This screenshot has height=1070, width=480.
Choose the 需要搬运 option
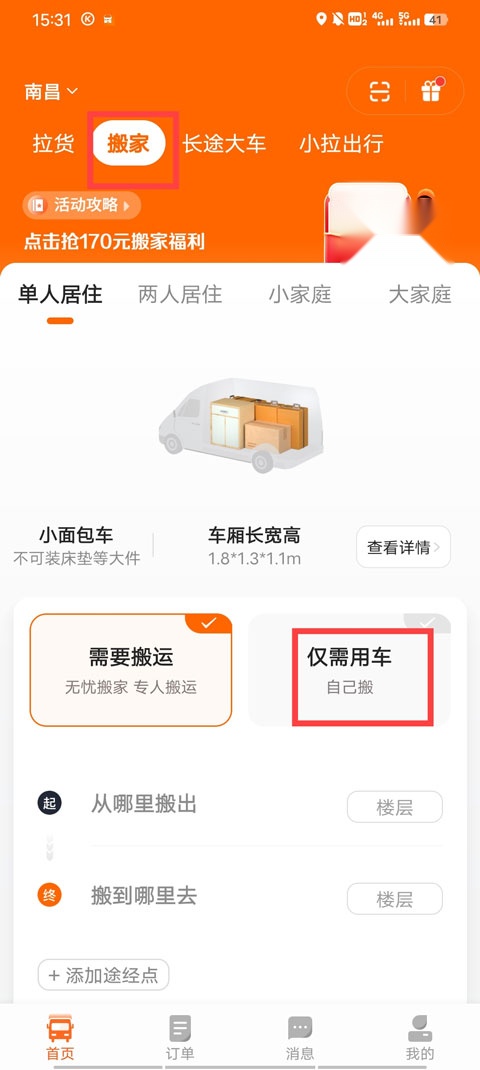pyautogui.click(x=131, y=670)
